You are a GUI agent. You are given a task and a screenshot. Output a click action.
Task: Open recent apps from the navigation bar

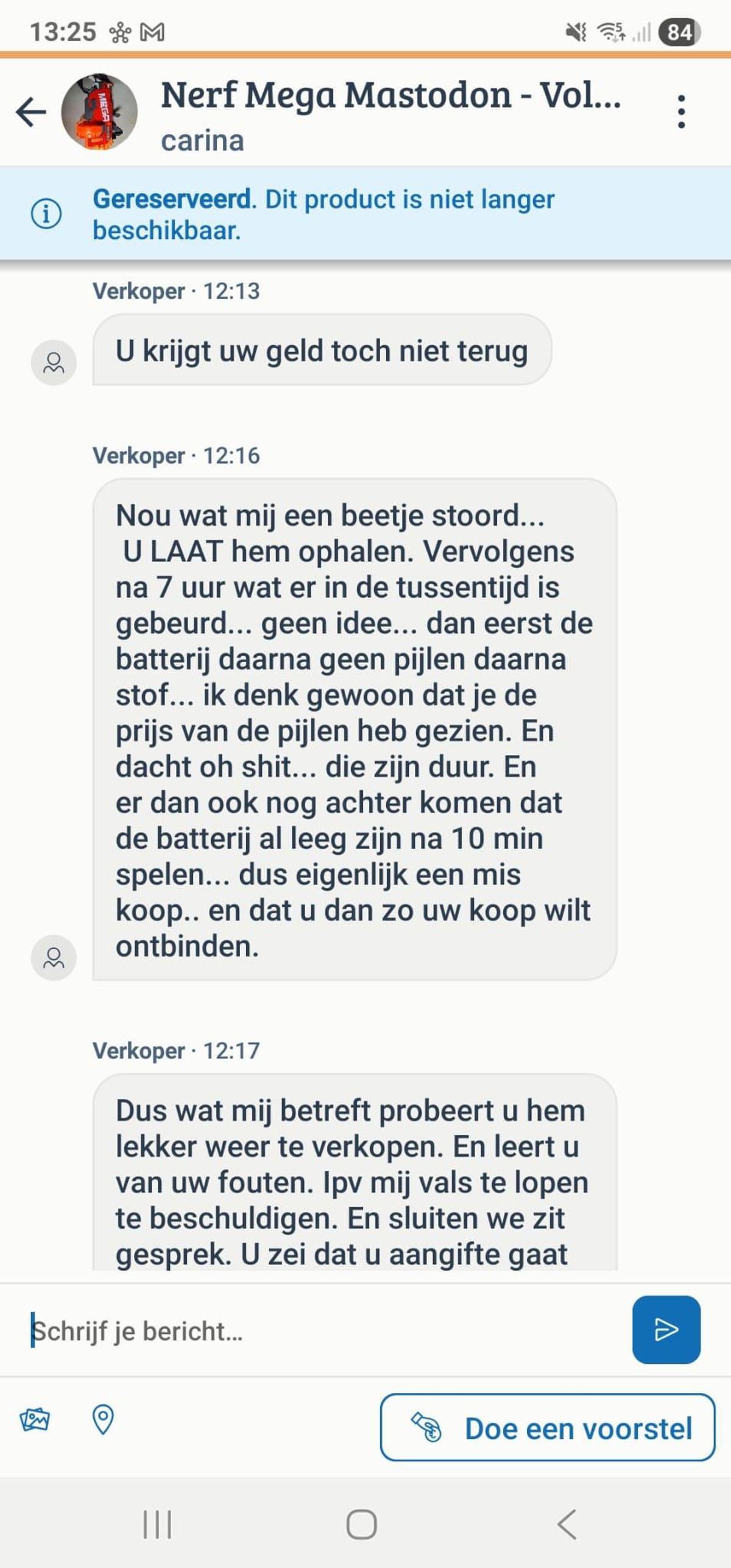157,1524
